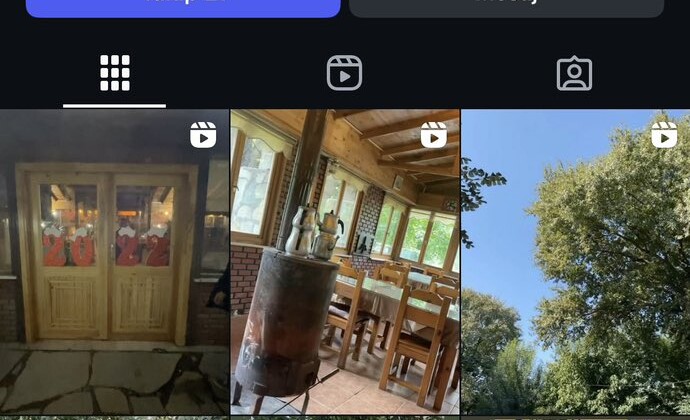The width and height of the screenshot is (690, 420).
Task: Switch to the tagged photos tab
Action: pos(574,73)
